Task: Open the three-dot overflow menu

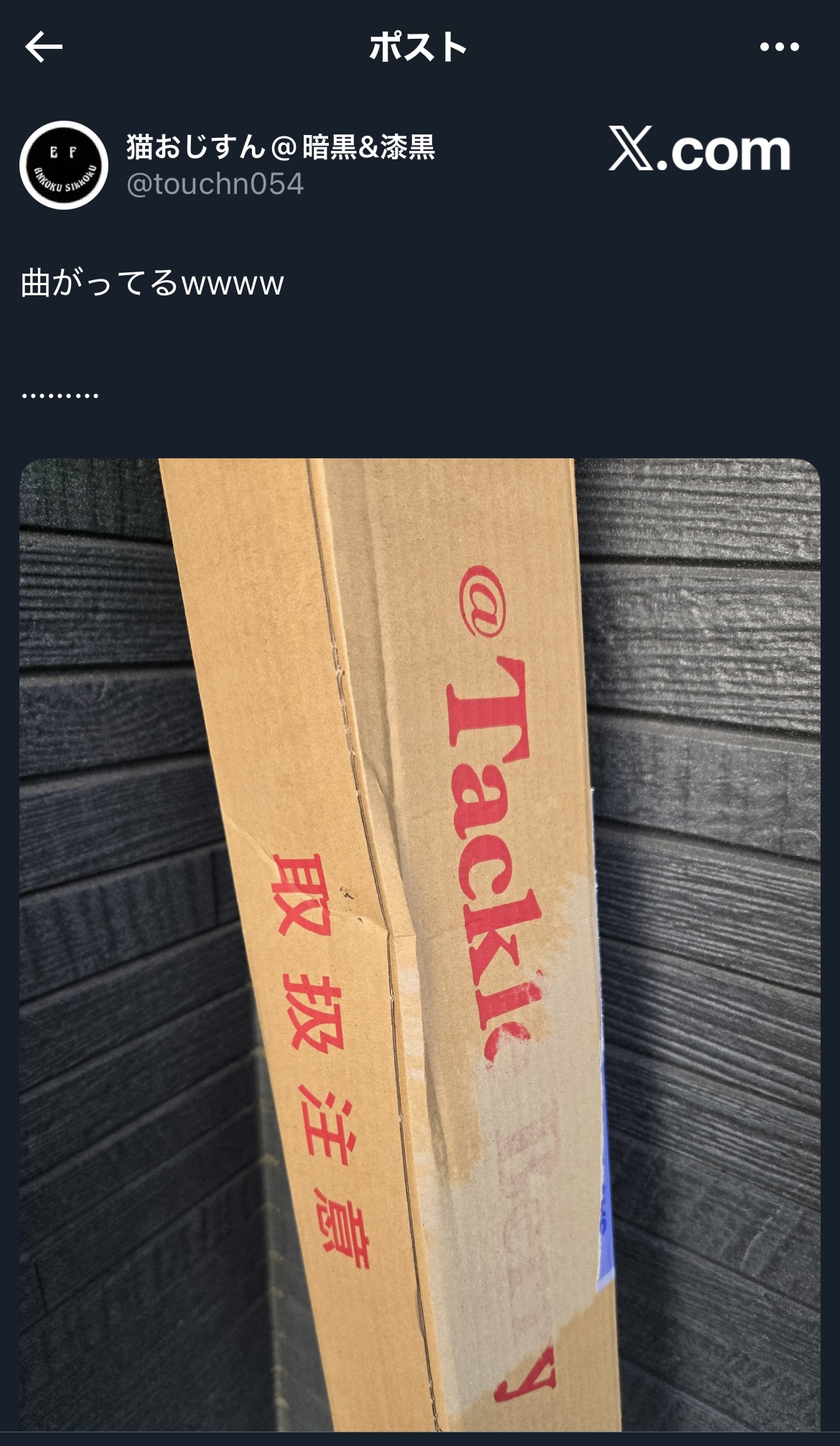Action: (779, 47)
